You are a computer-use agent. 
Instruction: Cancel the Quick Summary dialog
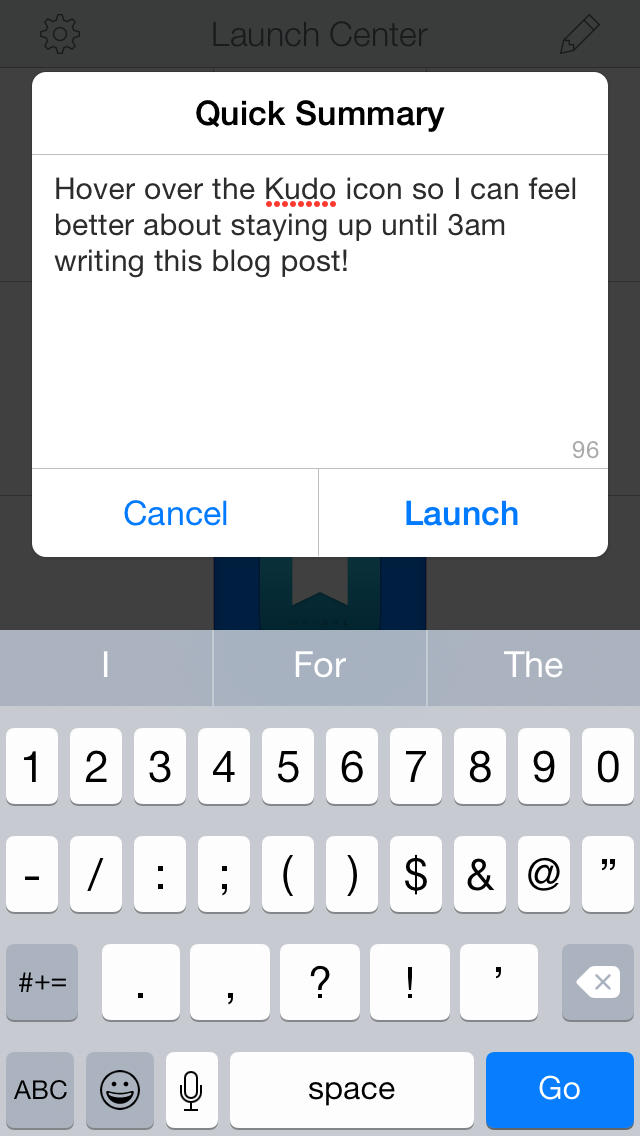[175, 513]
